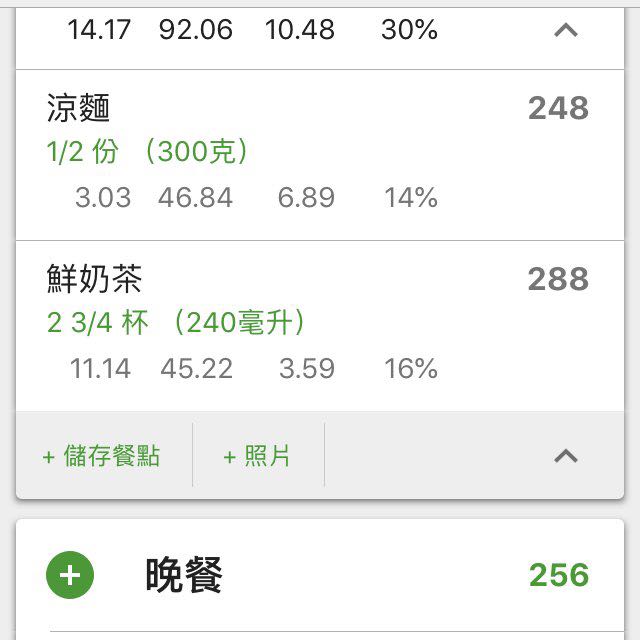Tap + 儲存餐點 to save meal
This screenshot has width=640, height=640.
click(x=101, y=457)
